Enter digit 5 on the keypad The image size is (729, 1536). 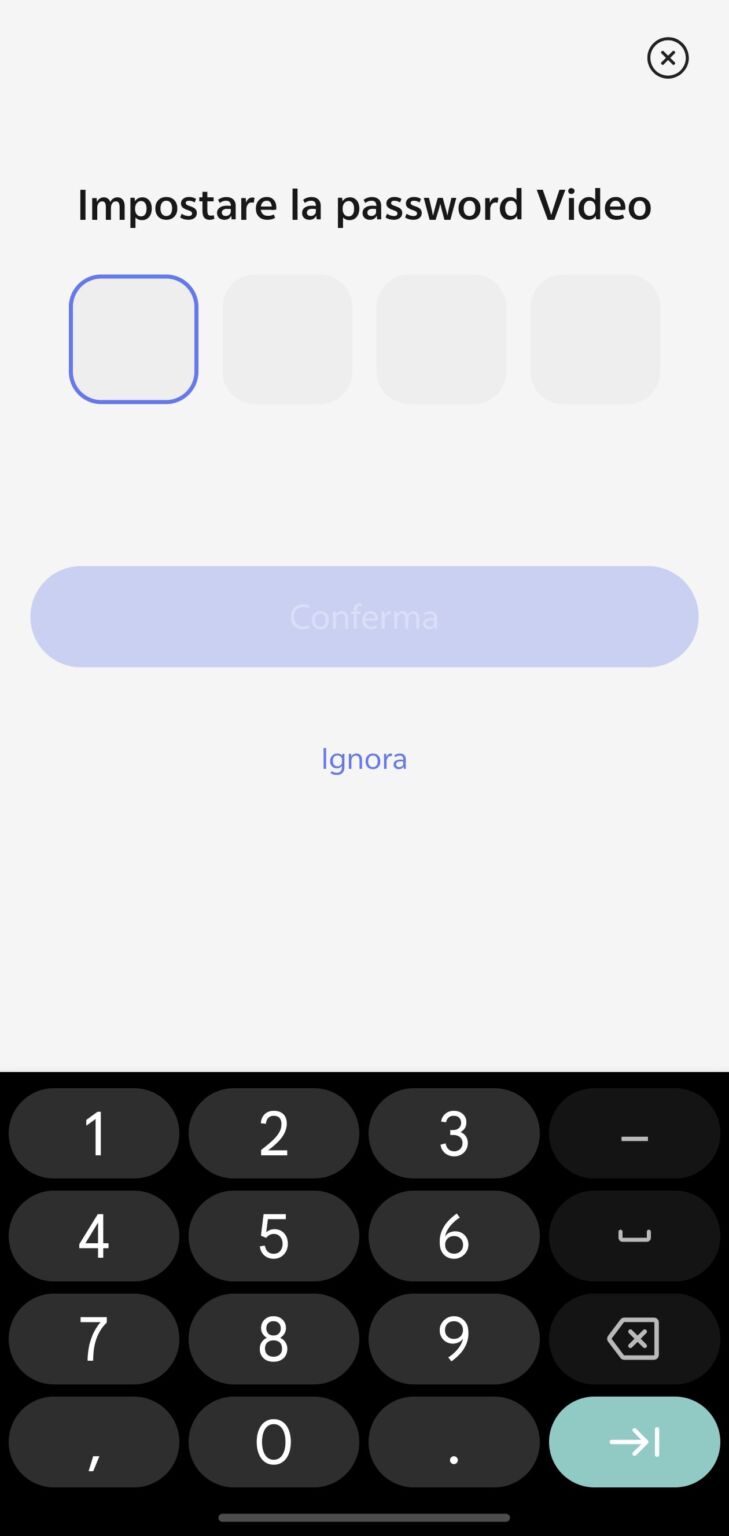point(273,1237)
